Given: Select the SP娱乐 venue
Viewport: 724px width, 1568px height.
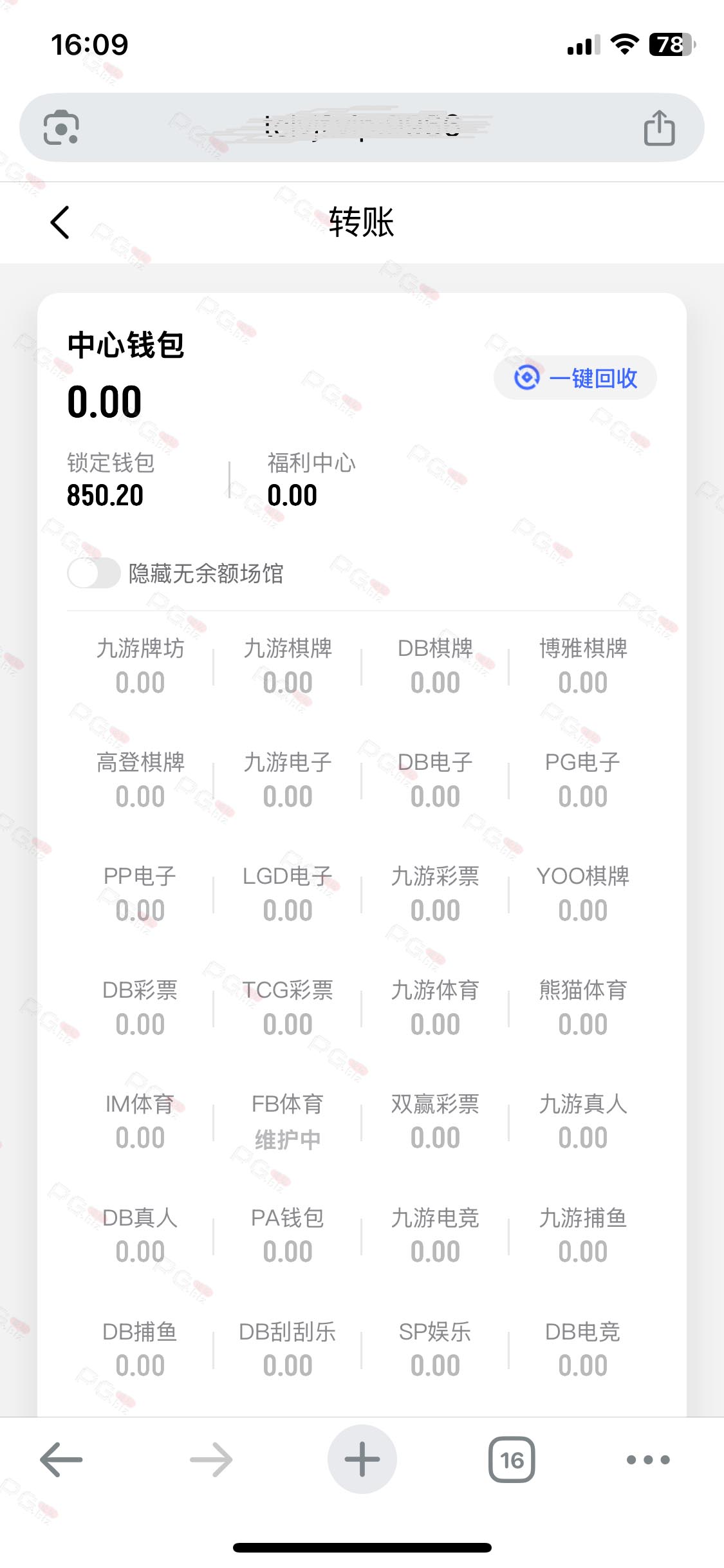Looking at the screenshot, I should 436,1349.
